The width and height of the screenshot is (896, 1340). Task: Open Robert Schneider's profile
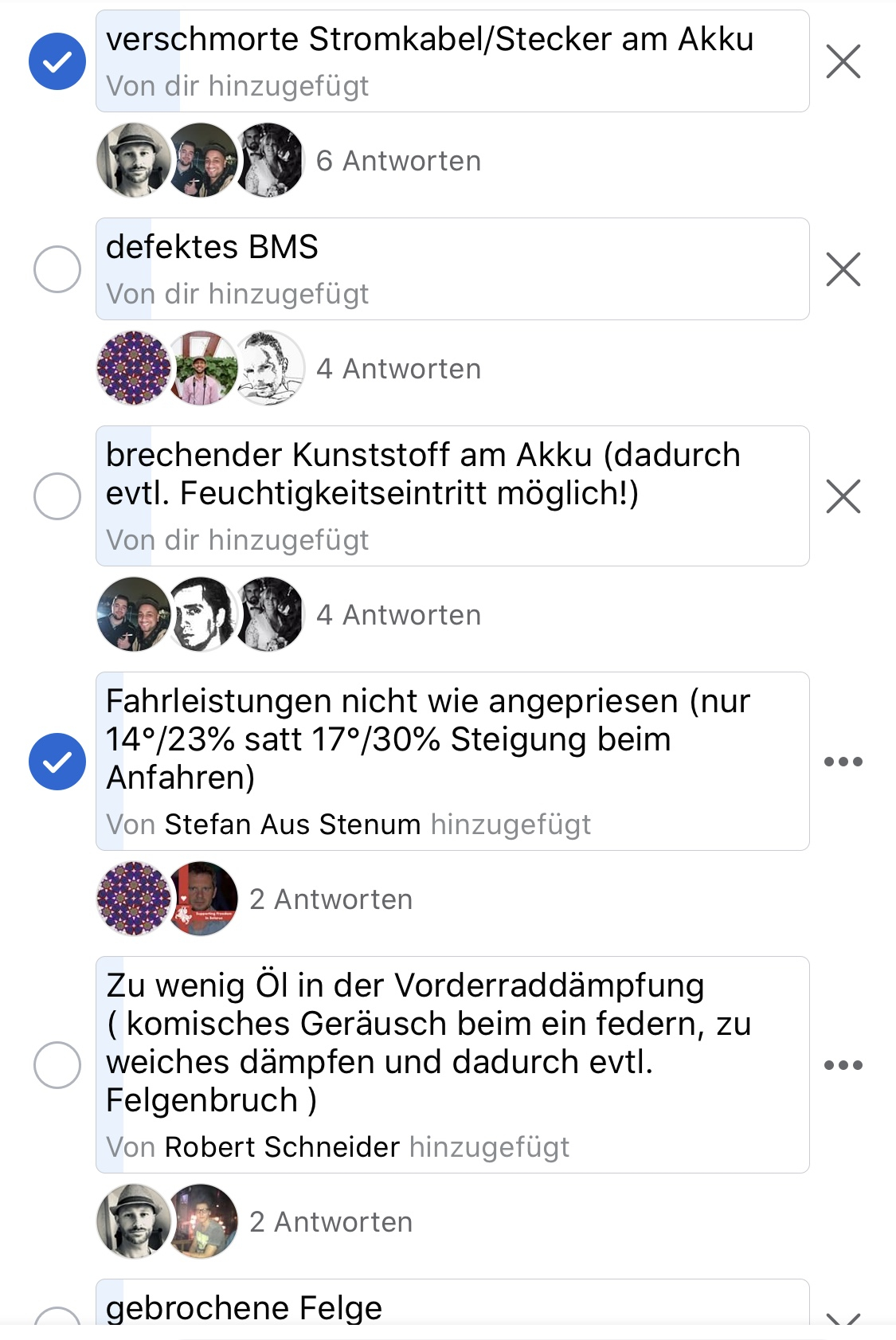pyautogui.click(x=282, y=1147)
